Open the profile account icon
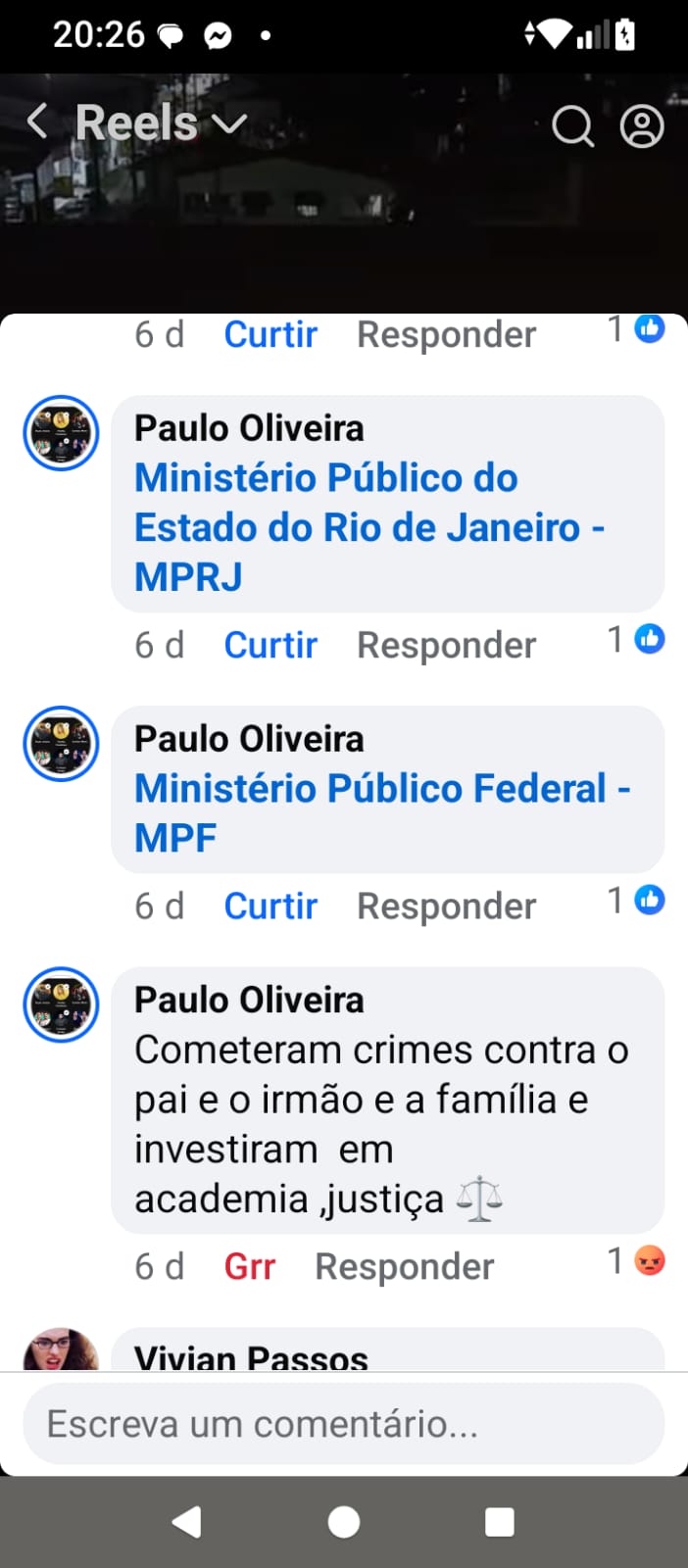This screenshot has height=1568, width=688. (642, 126)
